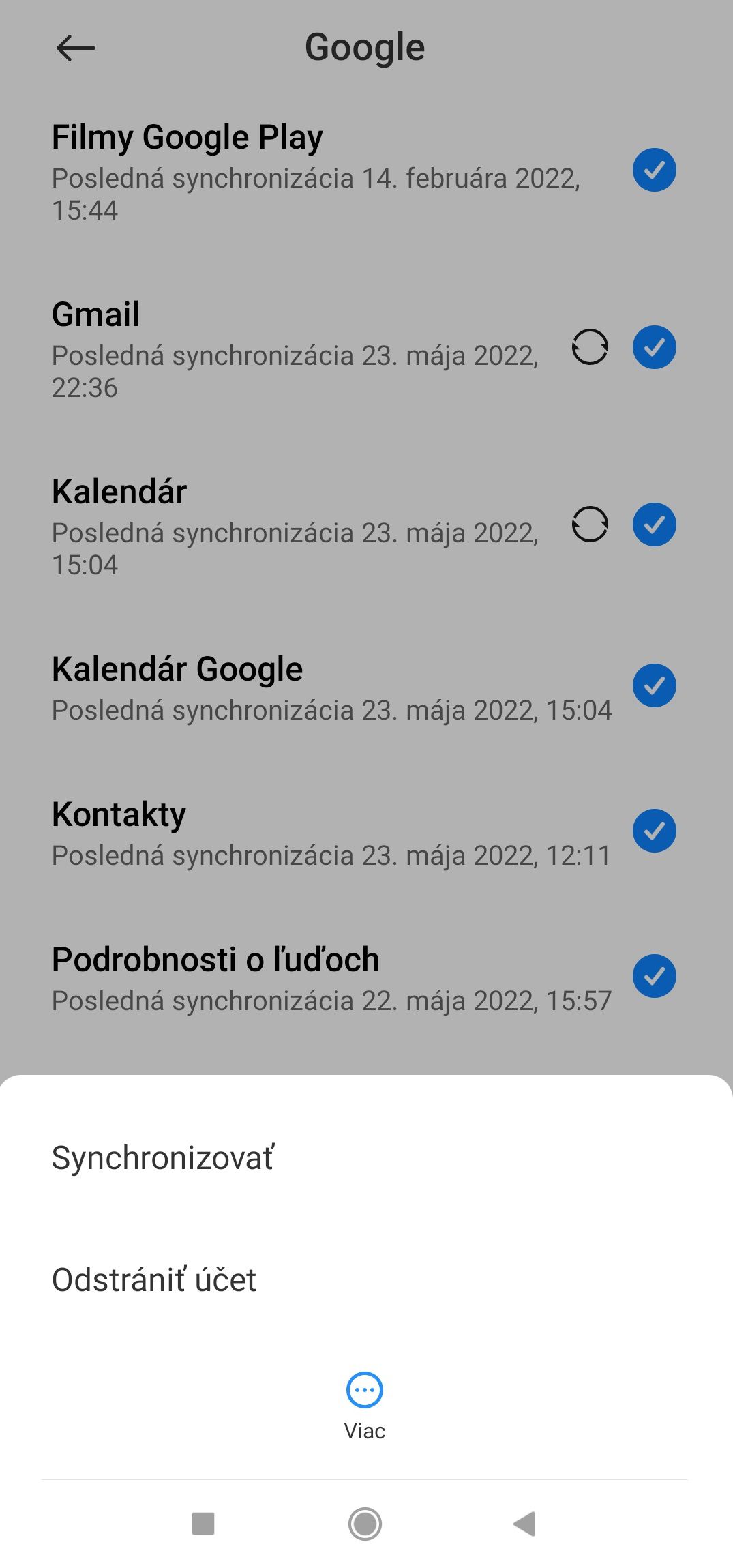Open recent apps with square button
The height and width of the screenshot is (1568, 733).
point(203,1523)
